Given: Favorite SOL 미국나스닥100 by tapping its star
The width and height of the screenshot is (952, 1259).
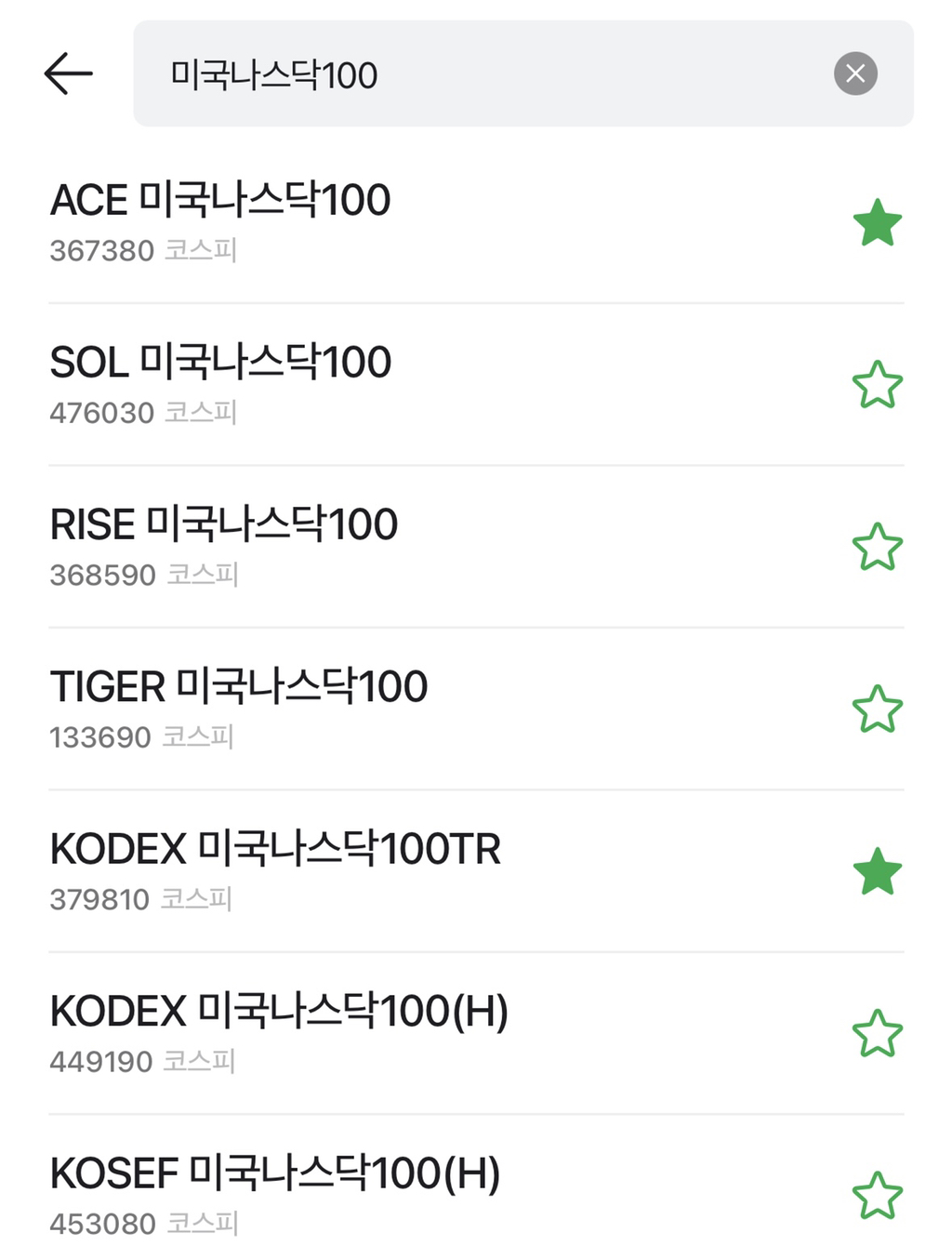Looking at the screenshot, I should [876, 383].
